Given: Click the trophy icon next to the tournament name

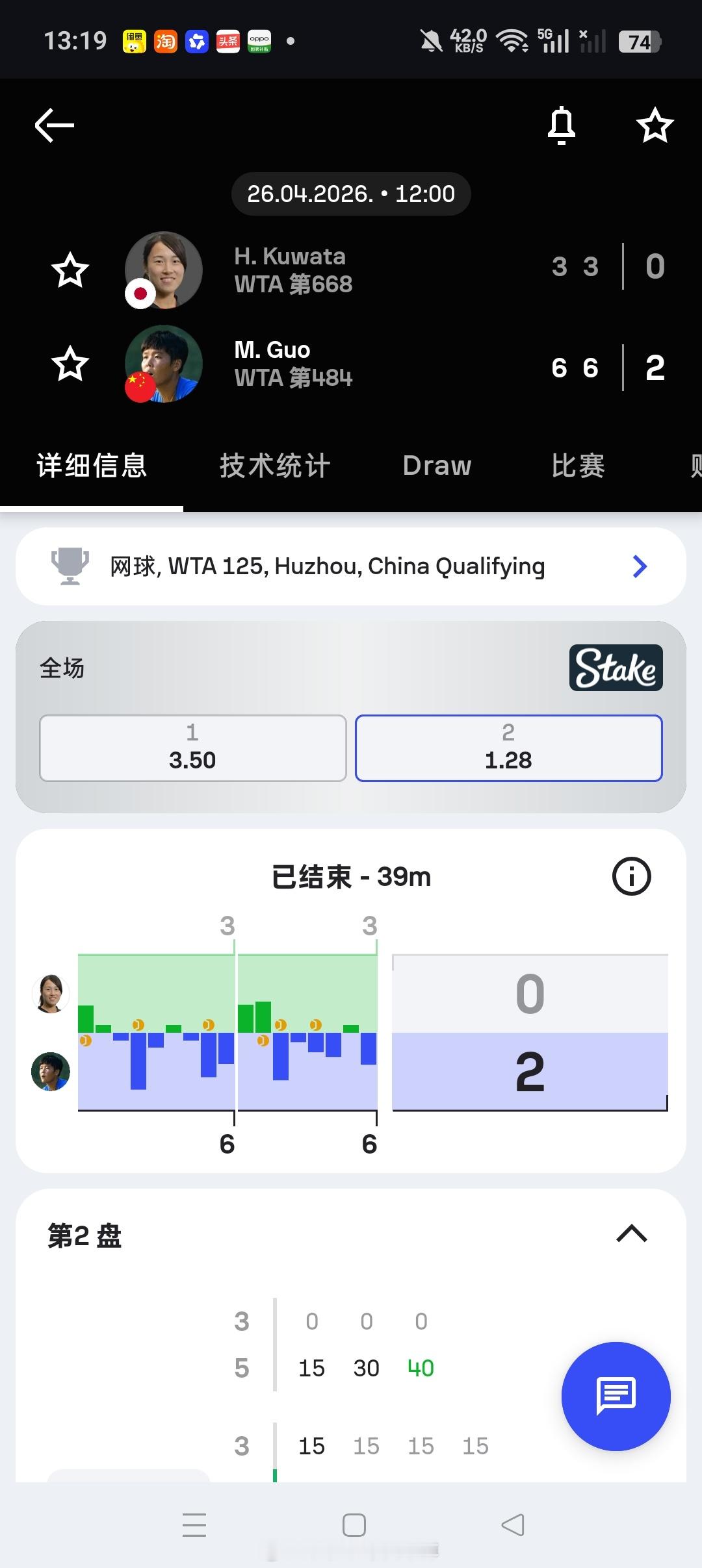Looking at the screenshot, I should coord(71,566).
